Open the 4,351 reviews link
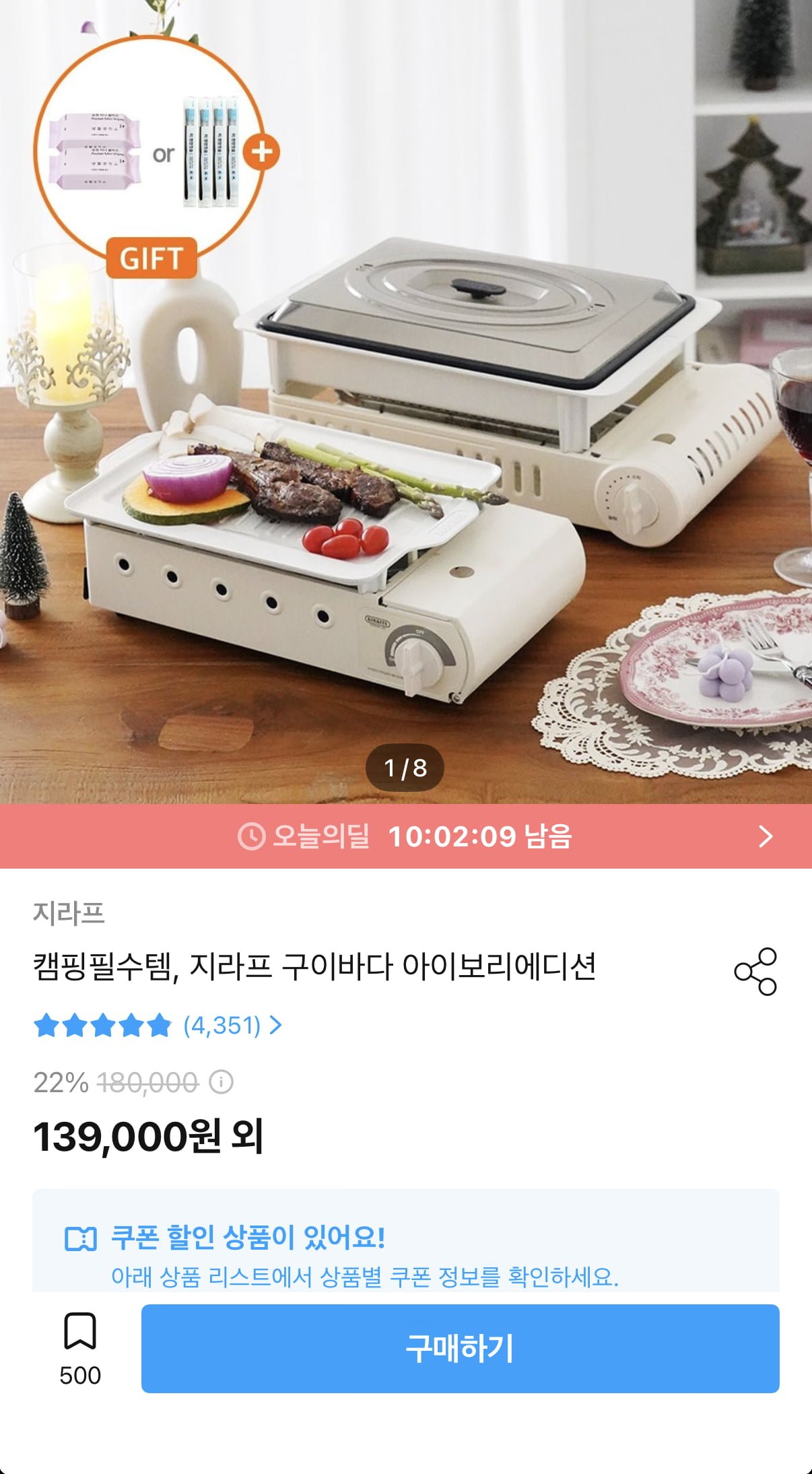The width and height of the screenshot is (812, 1474). point(232,1026)
